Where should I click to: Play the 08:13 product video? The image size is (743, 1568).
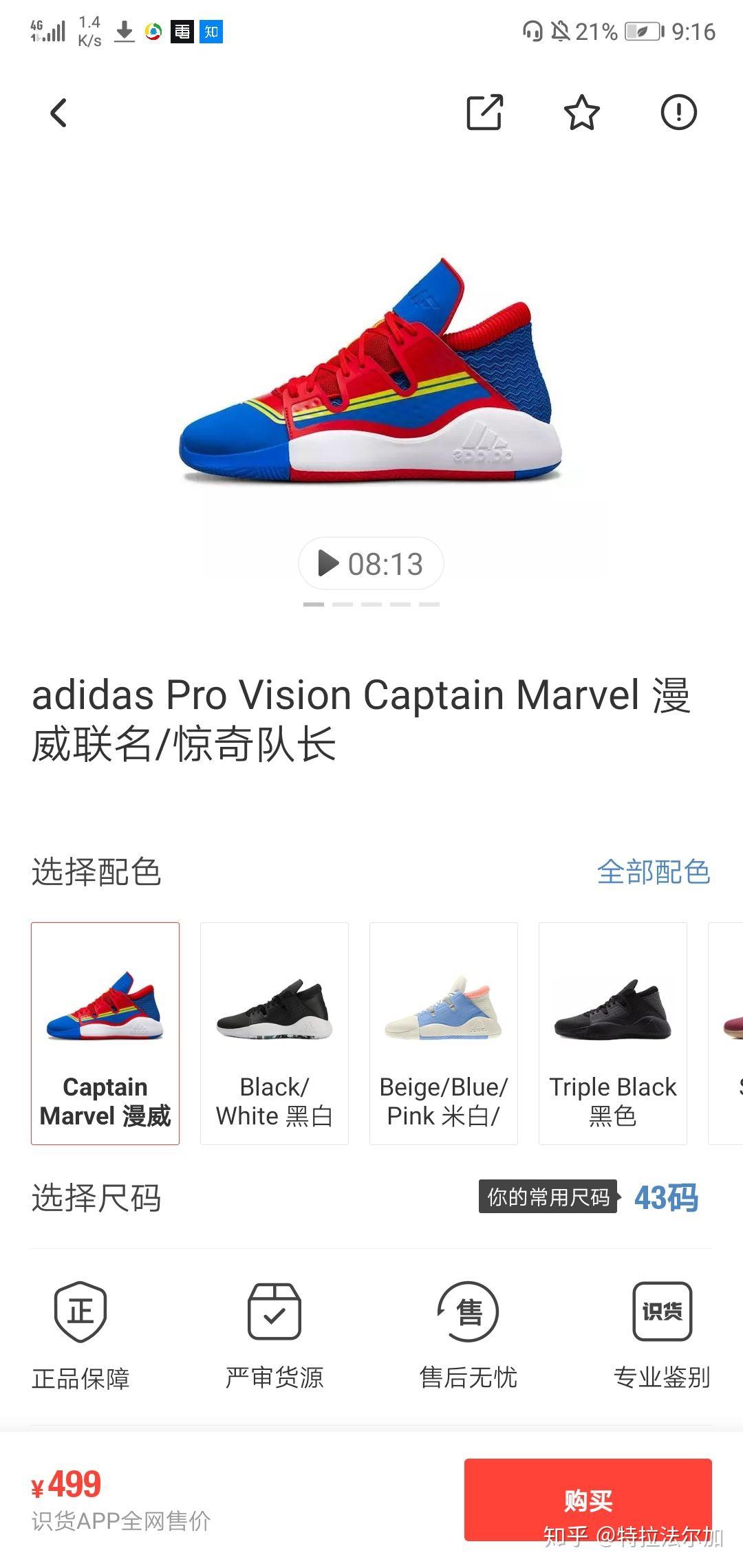click(x=371, y=564)
